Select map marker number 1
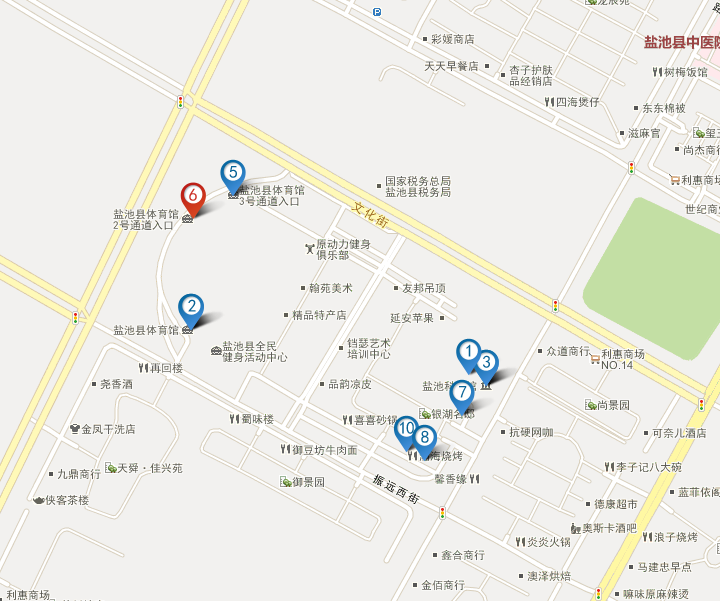720x601 pixels. tap(467, 351)
